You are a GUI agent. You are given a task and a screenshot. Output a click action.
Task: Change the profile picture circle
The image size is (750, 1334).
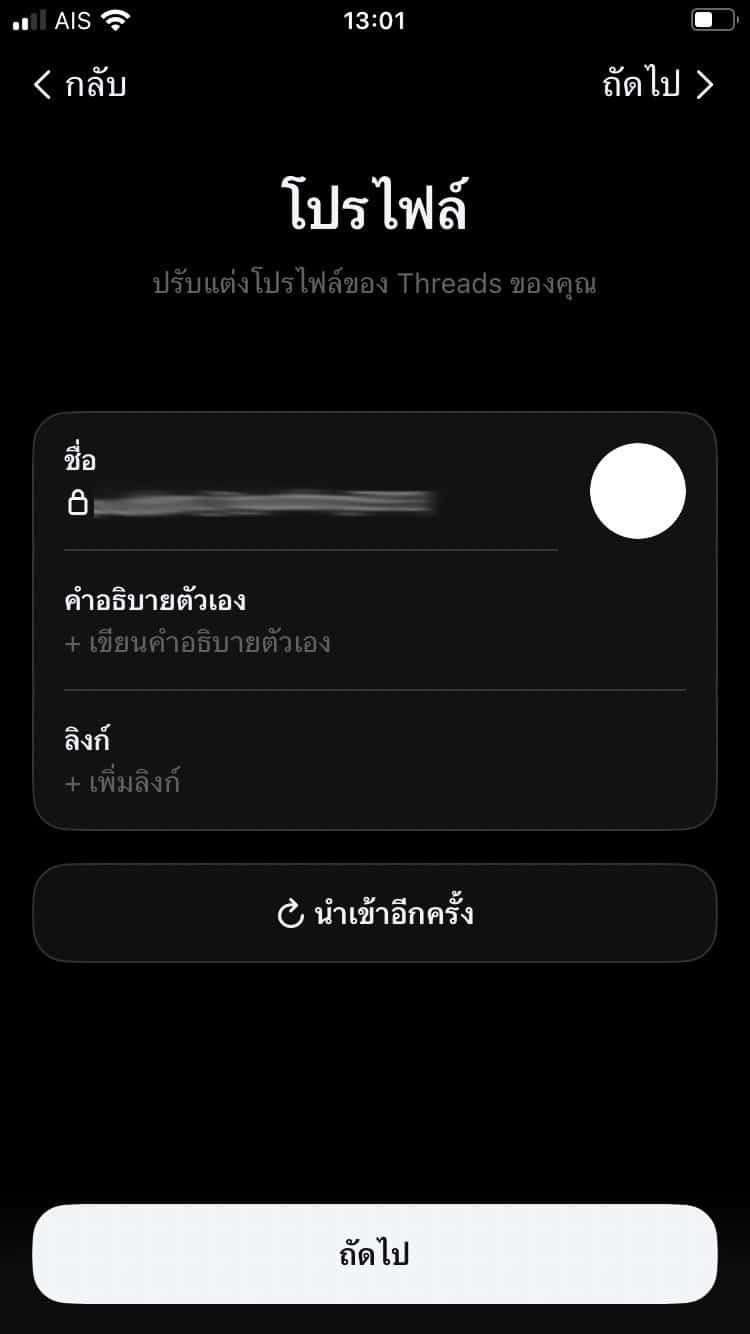point(637,491)
